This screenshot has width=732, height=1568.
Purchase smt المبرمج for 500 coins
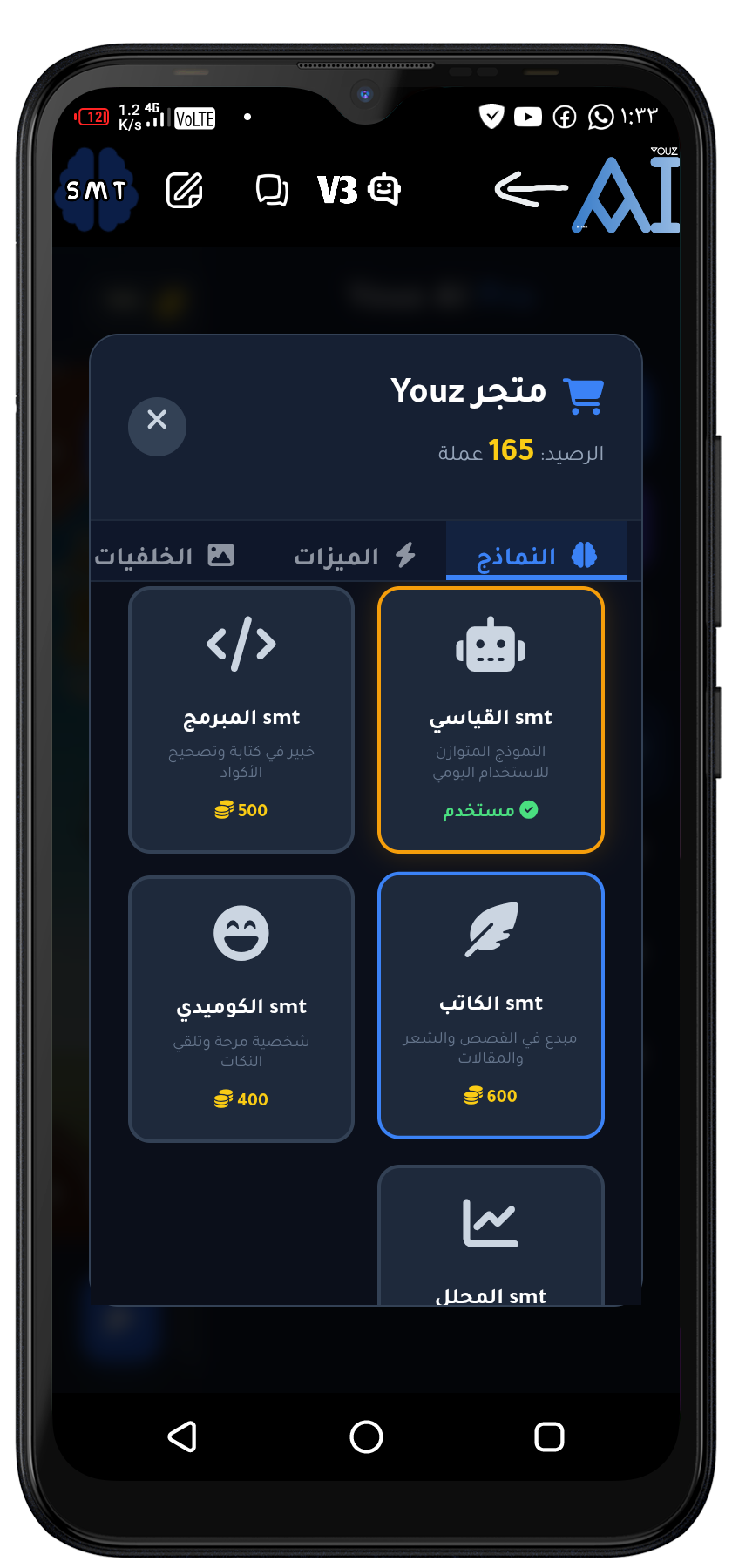point(241,809)
